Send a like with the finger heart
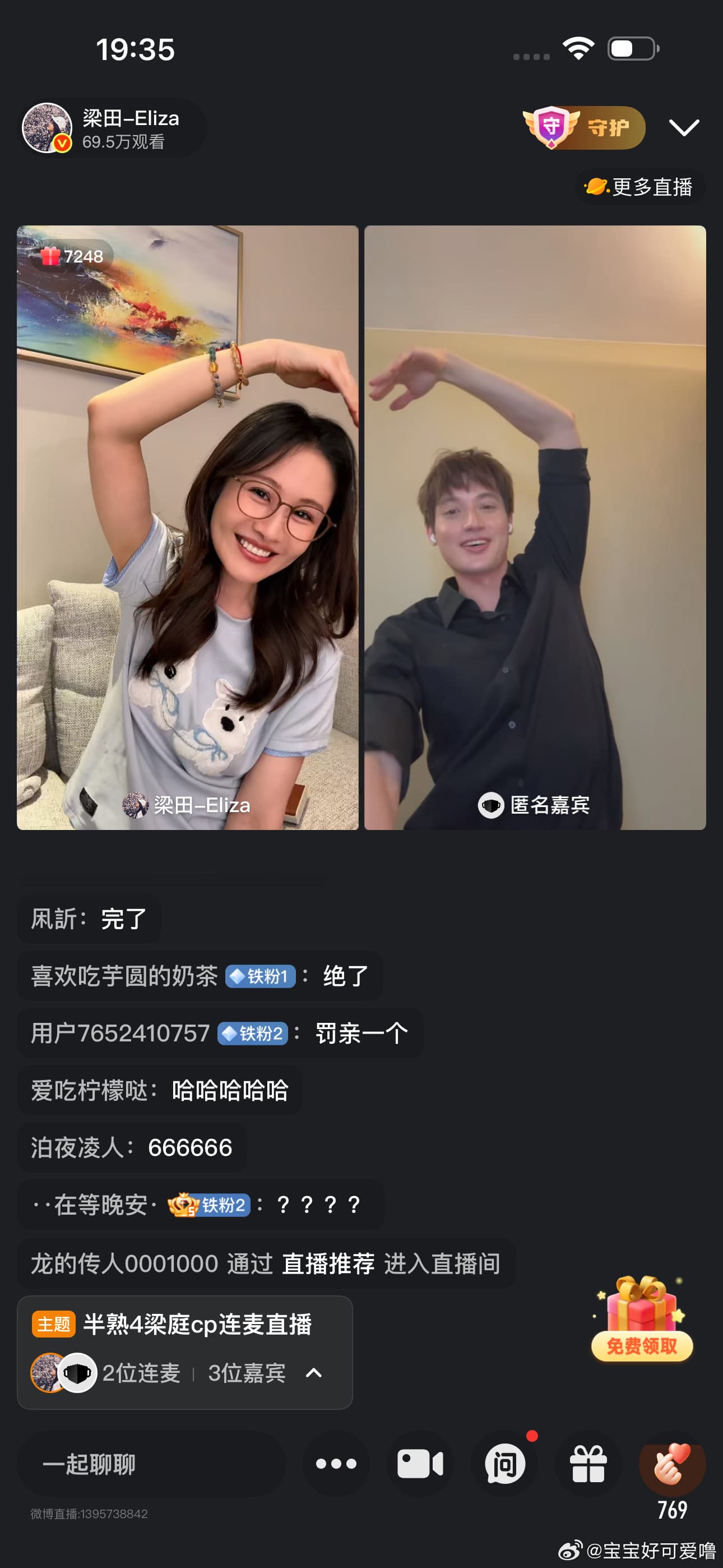 (x=671, y=1464)
